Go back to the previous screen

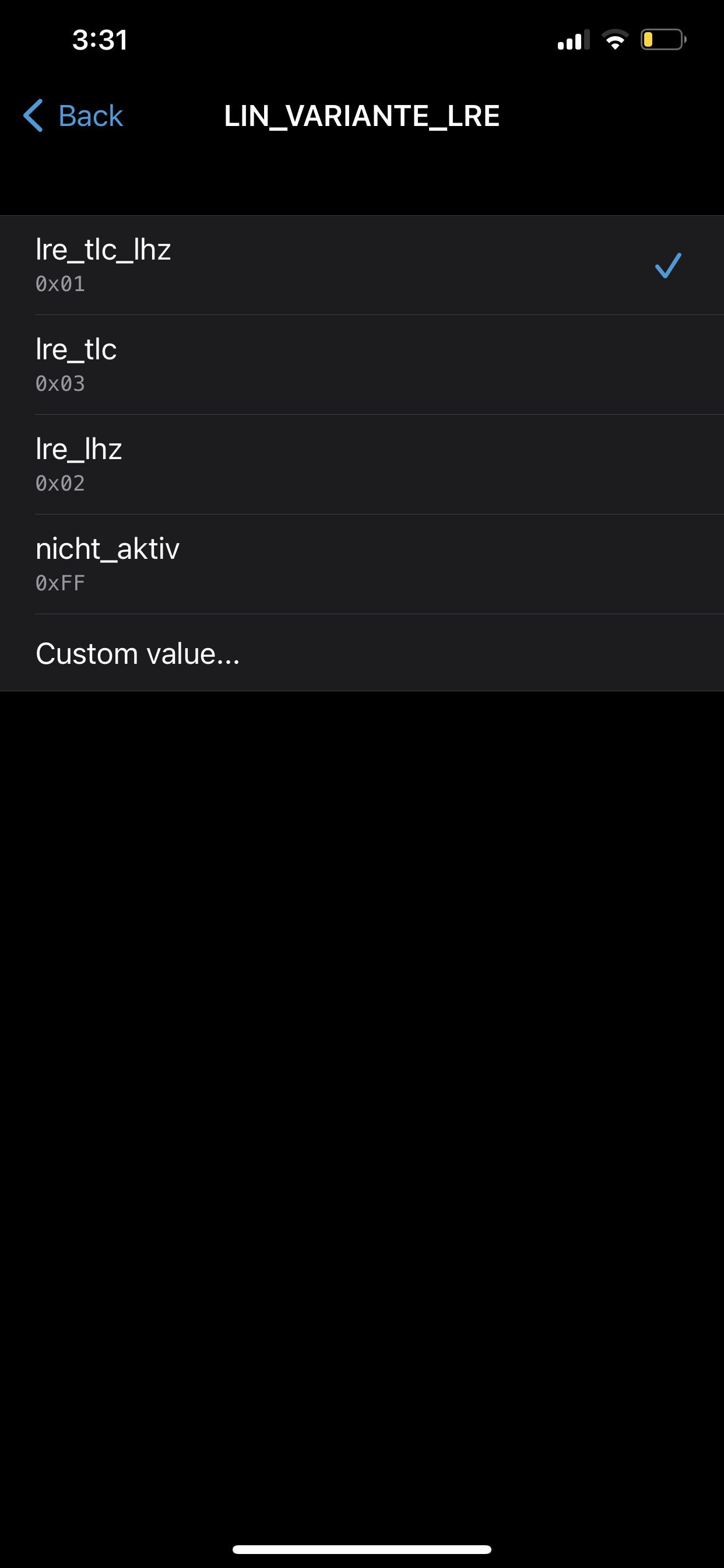point(74,116)
